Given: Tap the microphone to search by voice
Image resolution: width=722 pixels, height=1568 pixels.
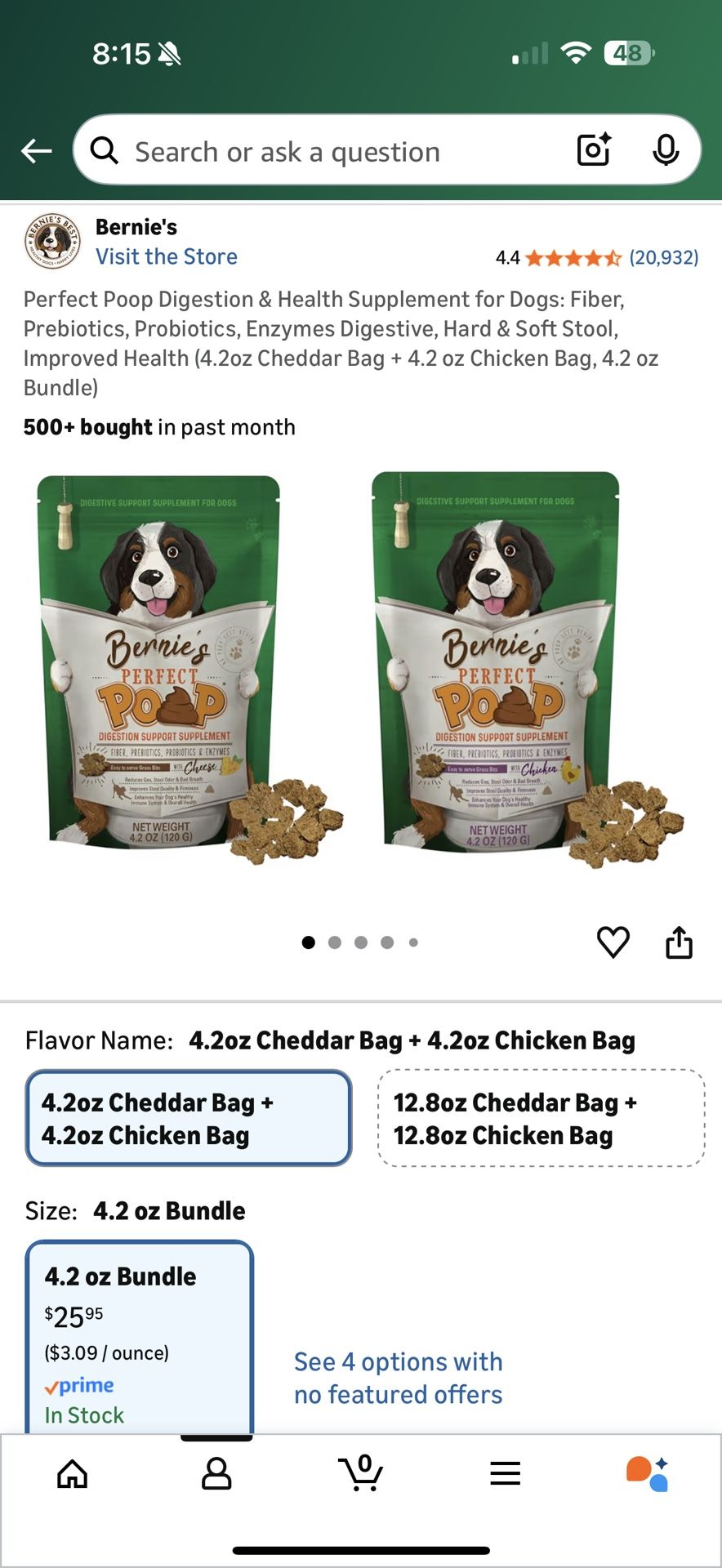Looking at the screenshot, I should point(668,149).
